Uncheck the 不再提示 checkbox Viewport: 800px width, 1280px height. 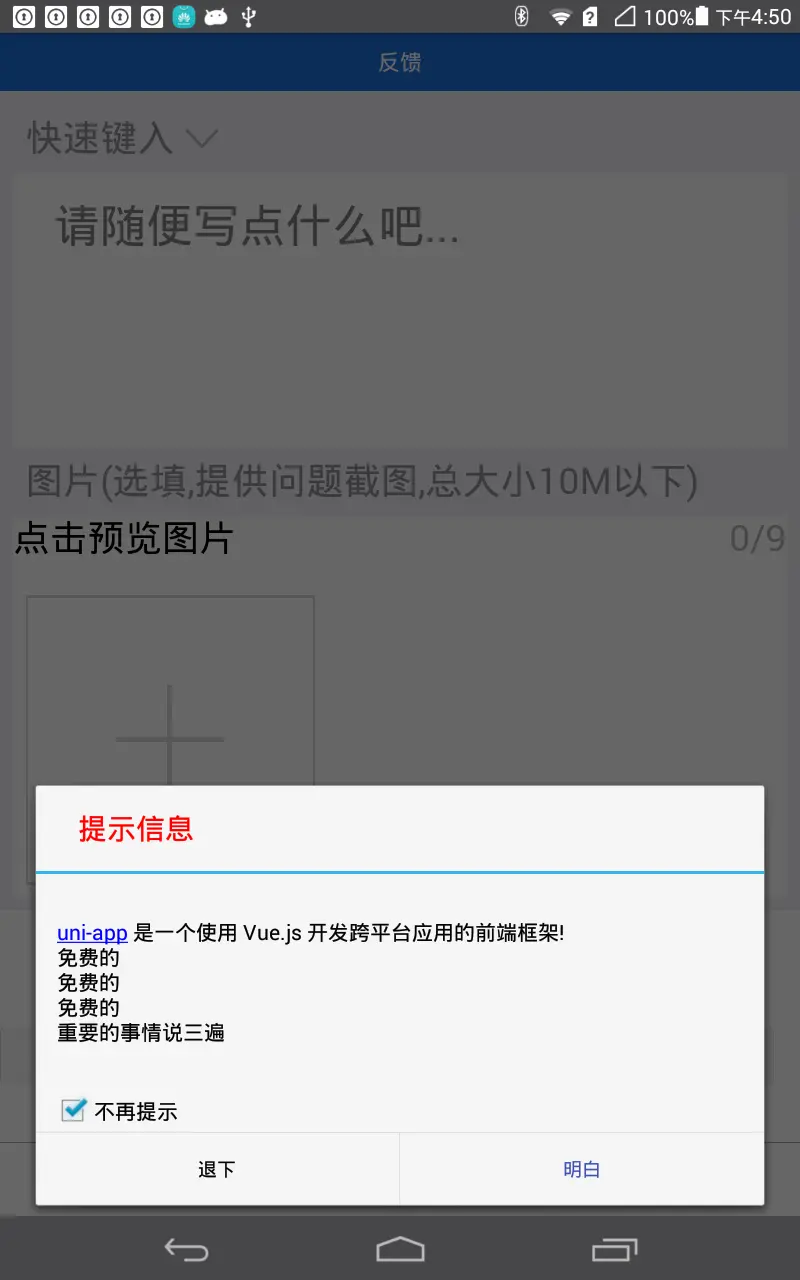pyautogui.click(x=73, y=1110)
